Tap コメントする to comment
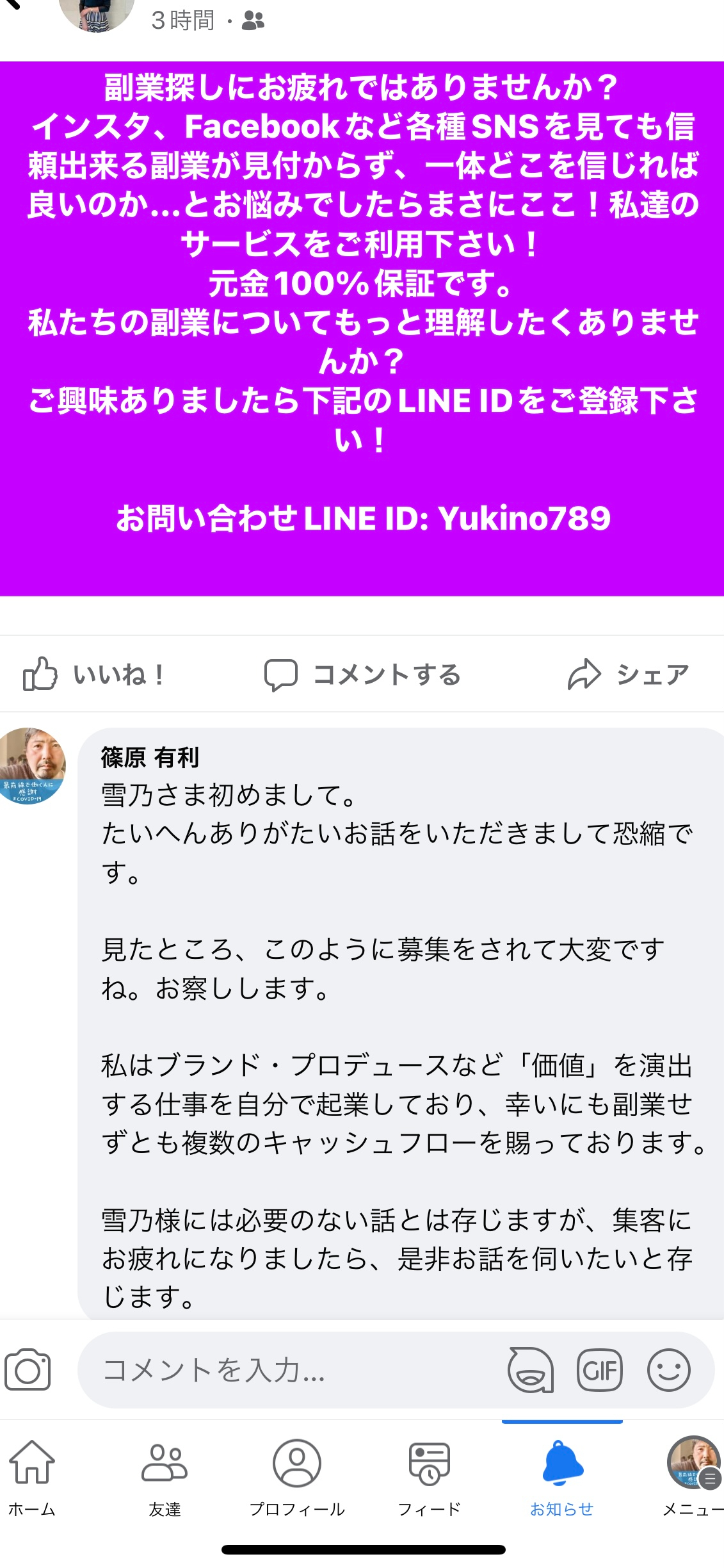Screen dimensions: 724x1568 click(x=362, y=674)
